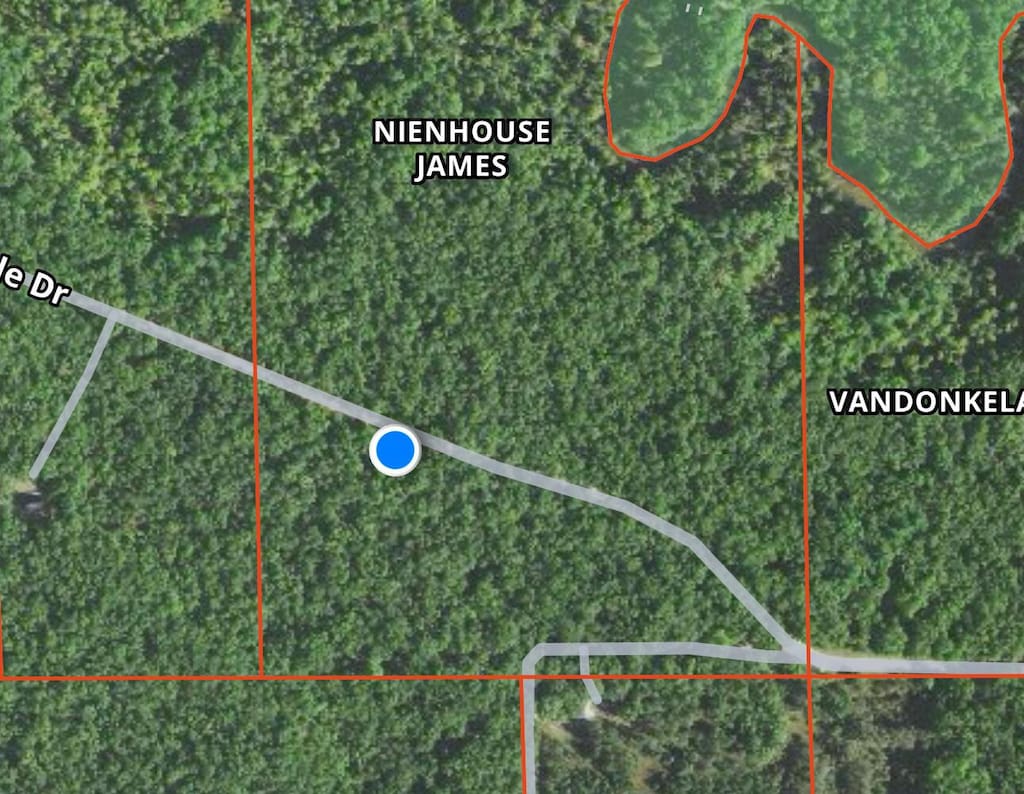The width and height of the screenshot is (1024, 794).
Task: Open the NIENHOUSE JAMES parcel details
Action: point(462,148)
